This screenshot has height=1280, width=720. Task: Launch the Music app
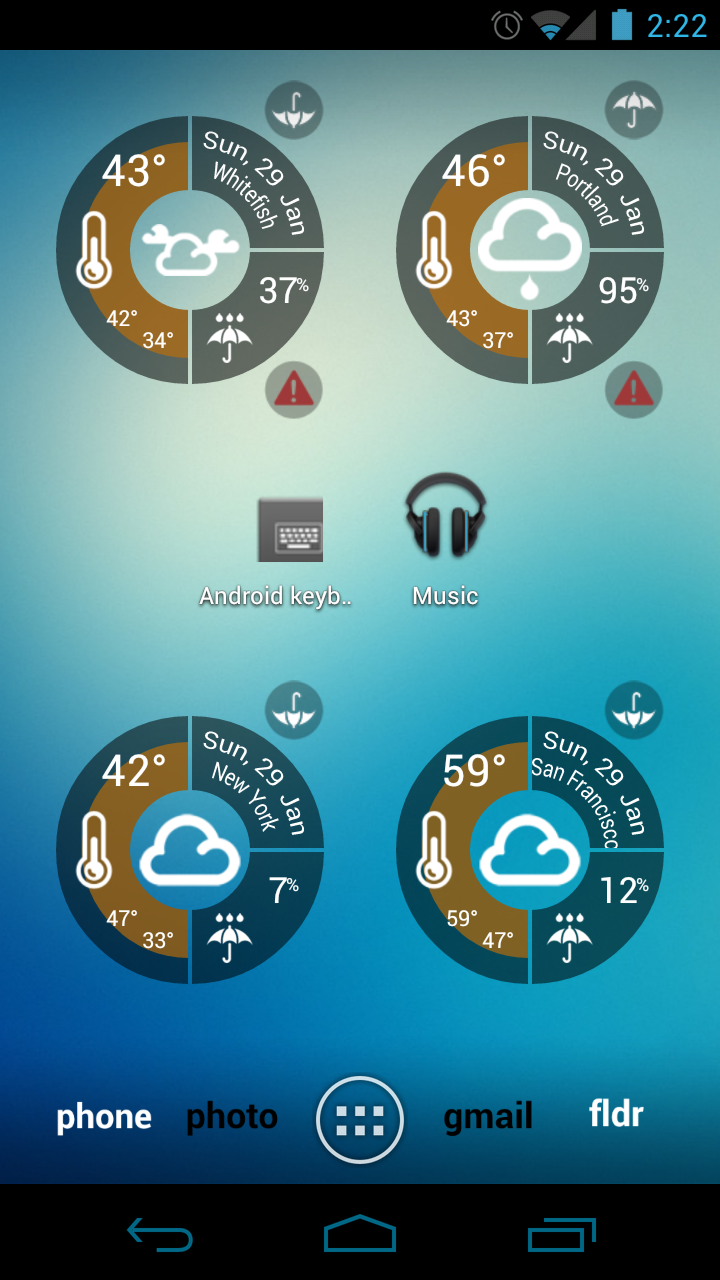coord(446,520)
